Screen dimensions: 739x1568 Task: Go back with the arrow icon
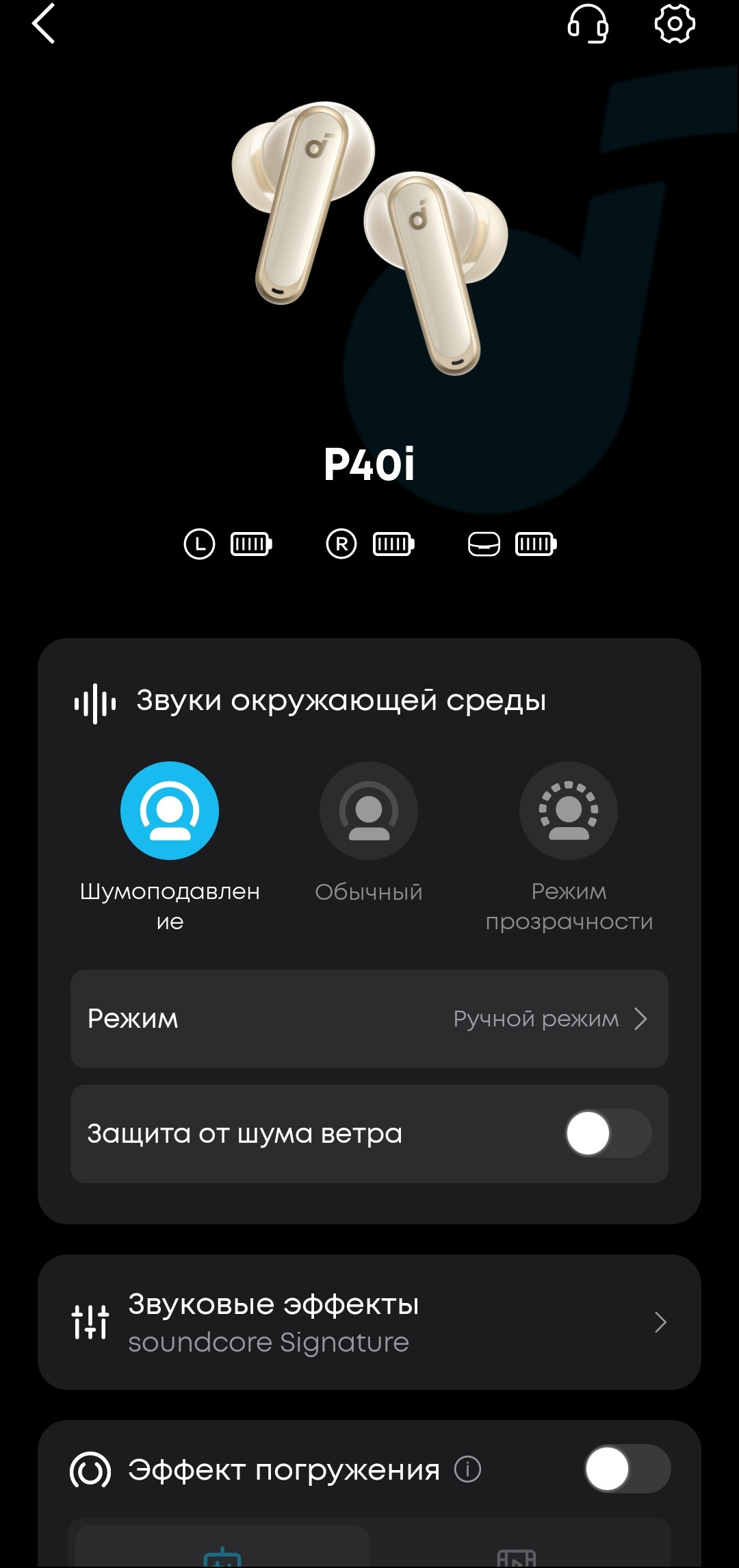pos(44,24)
